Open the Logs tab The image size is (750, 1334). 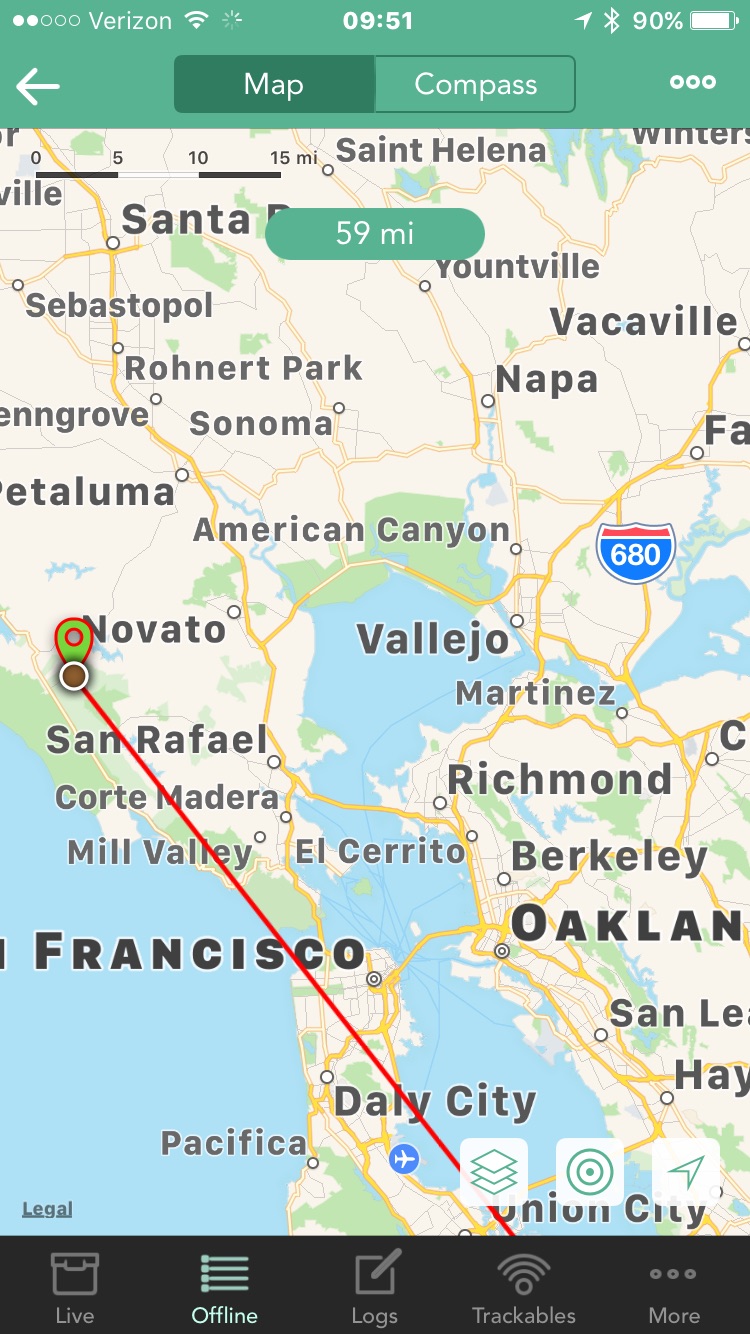(x=375, y=1287)
